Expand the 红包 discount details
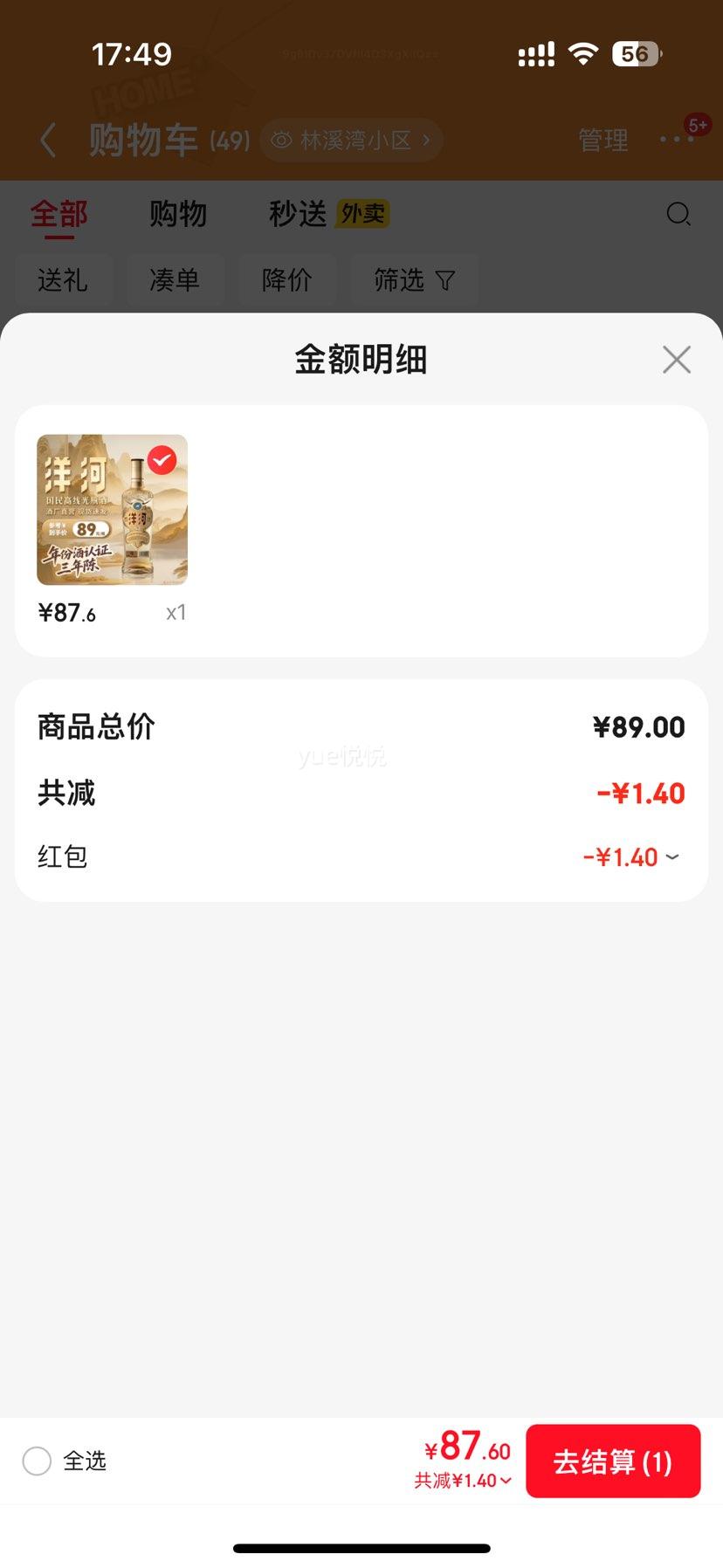Screen dimensions: 723x1568 pos(631,857)
